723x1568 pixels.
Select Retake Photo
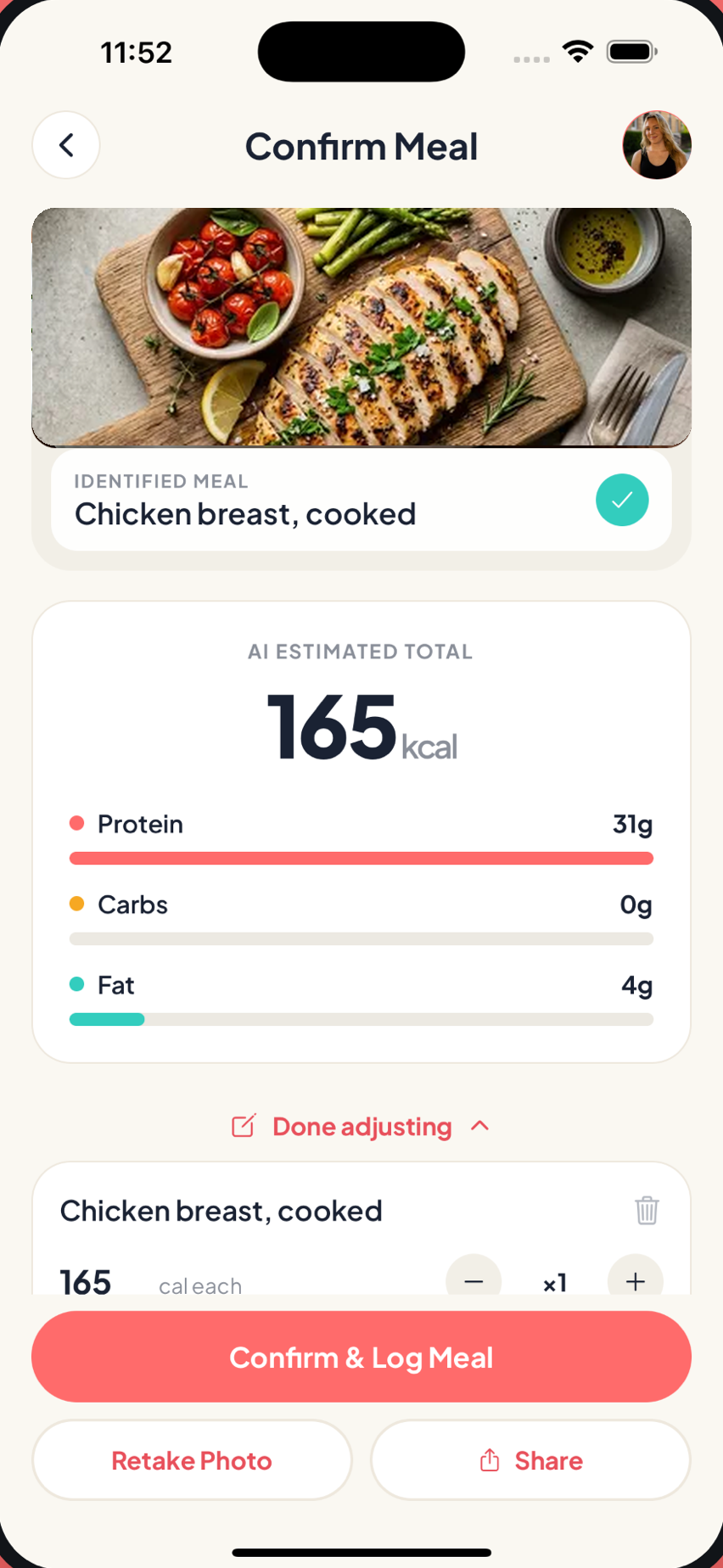[x=192, y=1460]
